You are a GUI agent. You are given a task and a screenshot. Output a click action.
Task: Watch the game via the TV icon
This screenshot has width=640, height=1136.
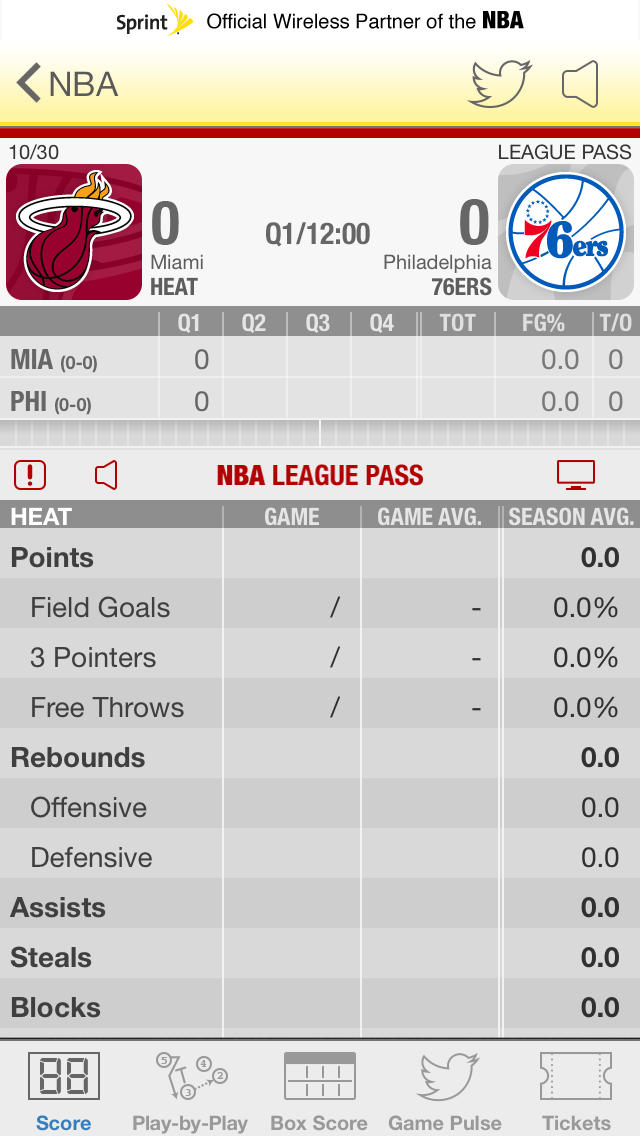(576, 475)
